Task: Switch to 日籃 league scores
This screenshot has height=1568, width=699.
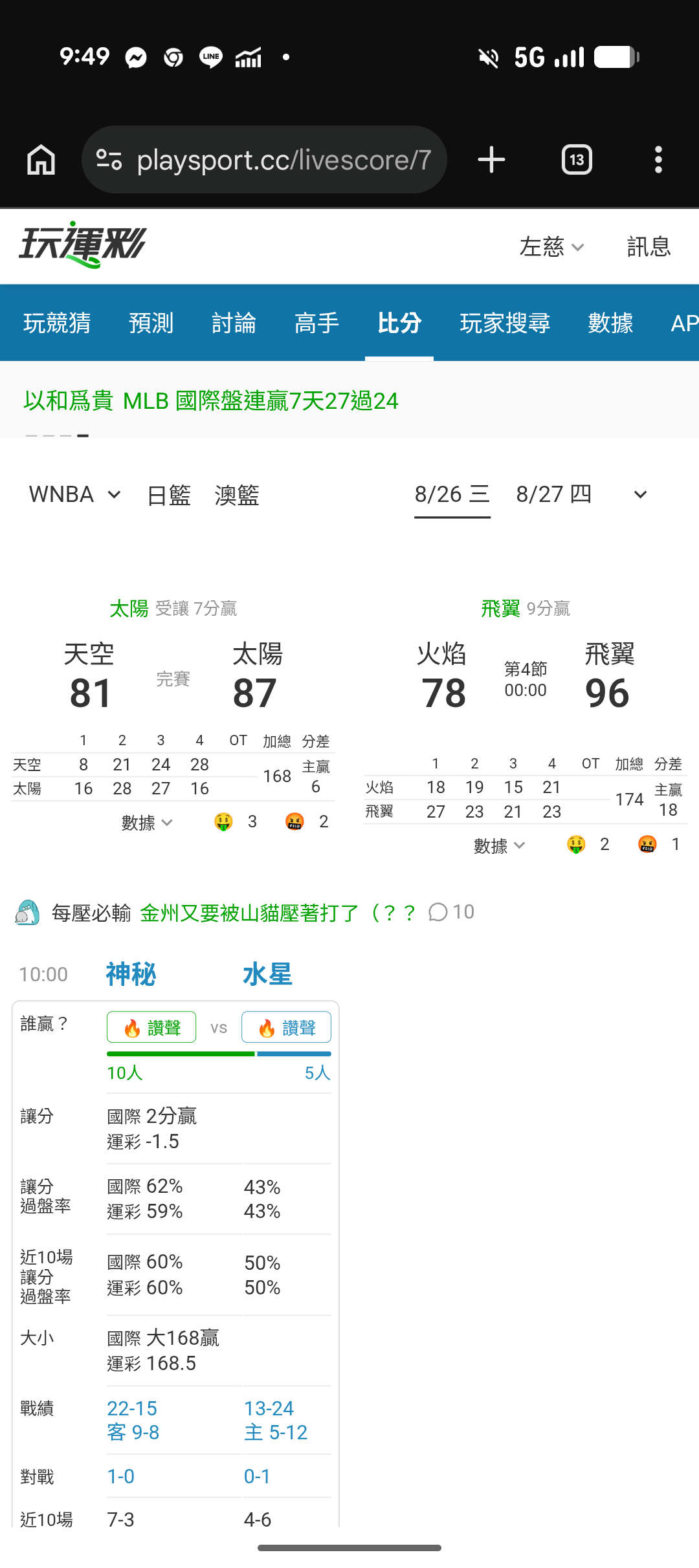Action: pos(169,495)
